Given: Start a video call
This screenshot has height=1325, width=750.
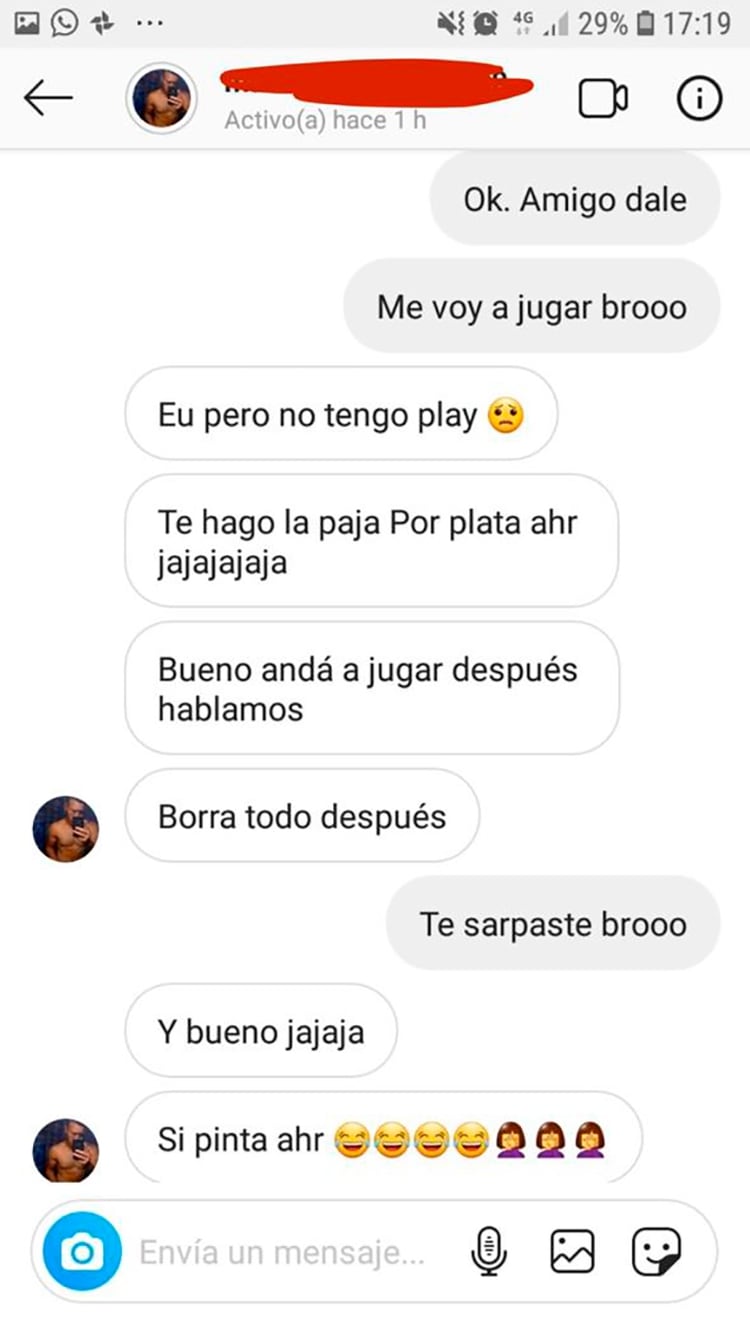Looking at the screenshot, I should (603, 98).
